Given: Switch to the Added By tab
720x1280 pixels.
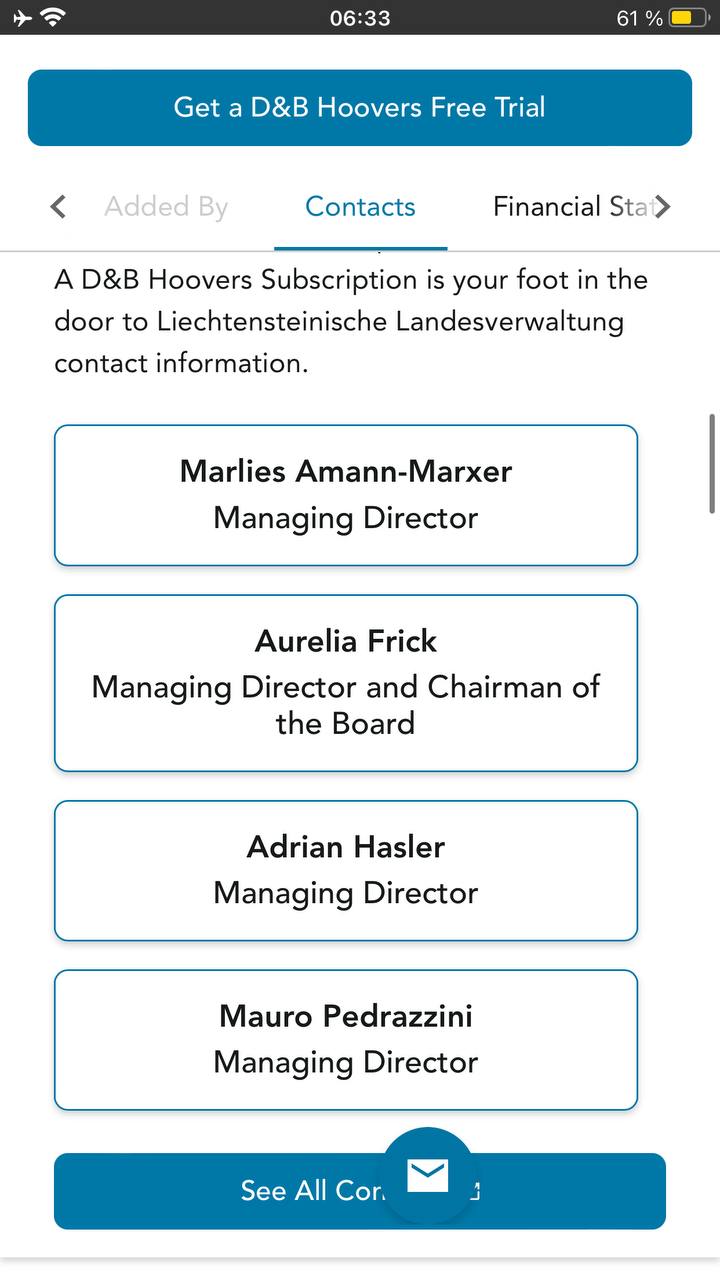Looking at the screenshot, I should (x=166, y=207).
